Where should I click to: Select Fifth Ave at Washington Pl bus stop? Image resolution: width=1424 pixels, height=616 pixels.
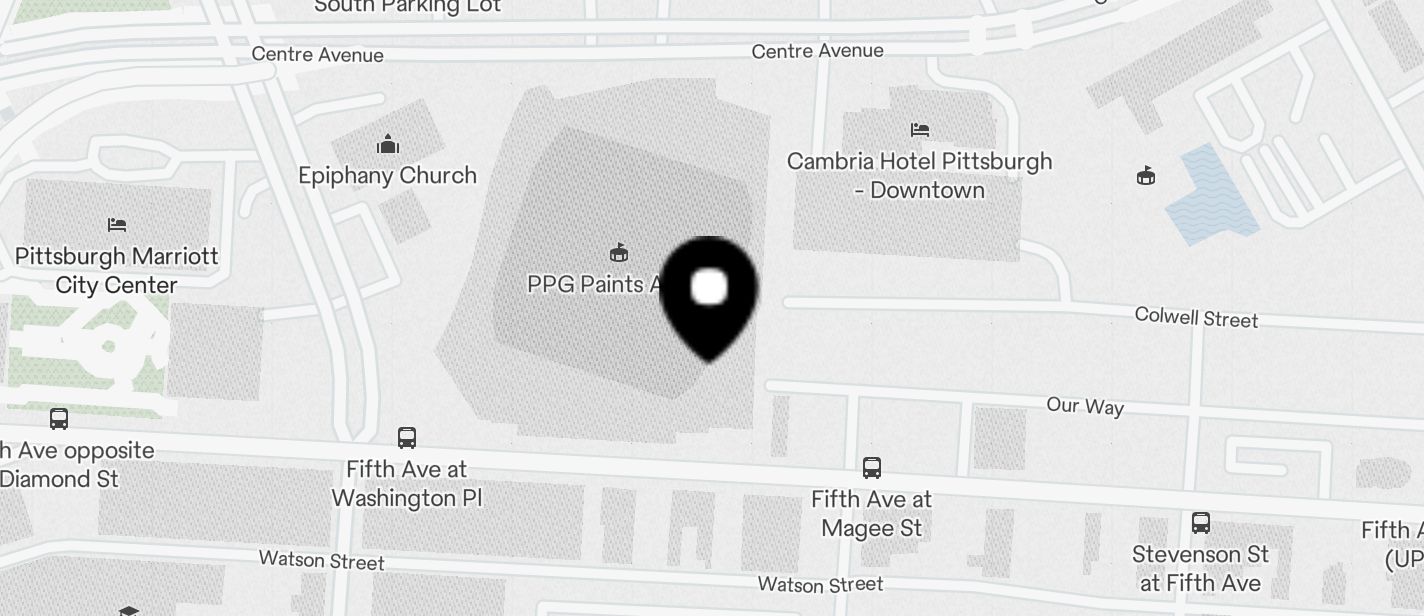click(x=407, y=437)
